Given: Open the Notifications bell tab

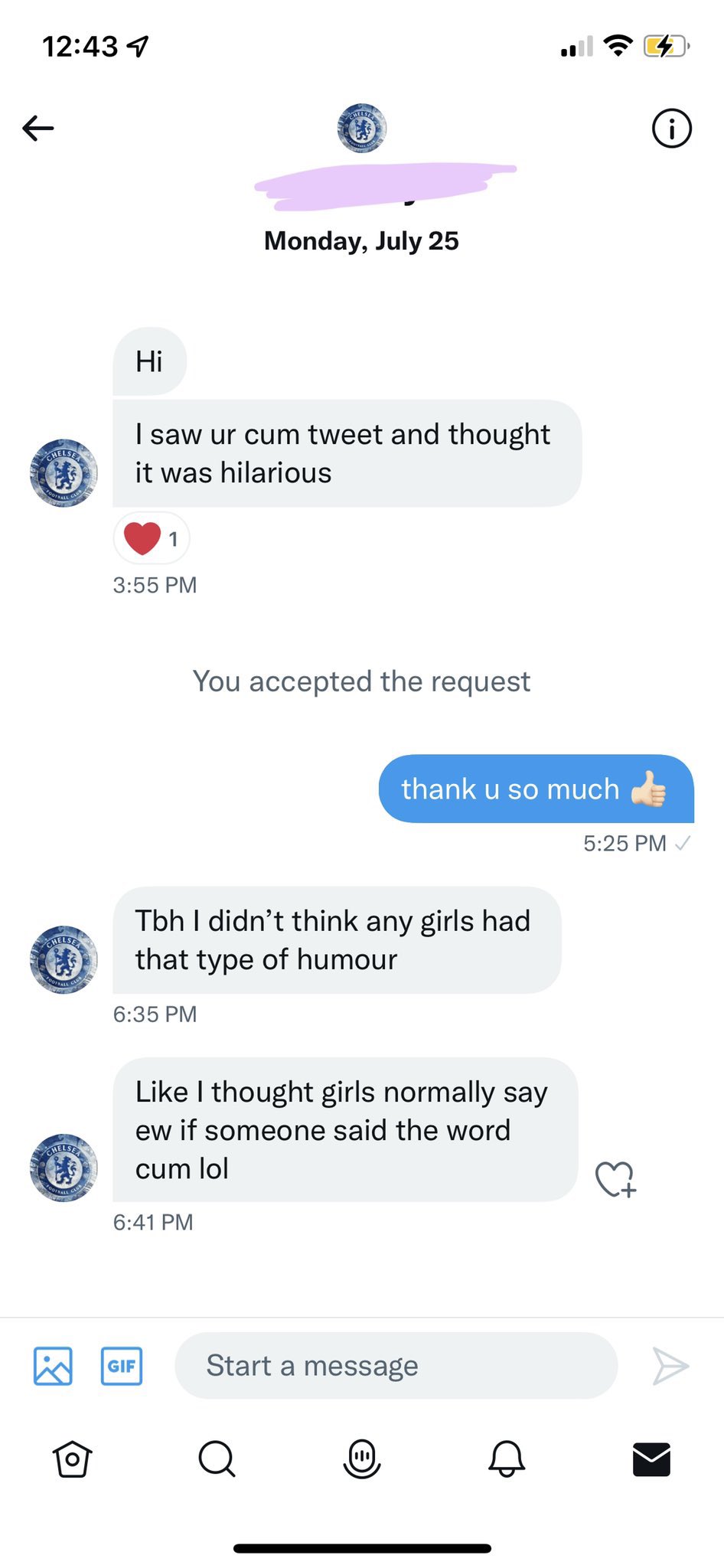Looking at the screenshot, I should click(x=507, y=1459).
